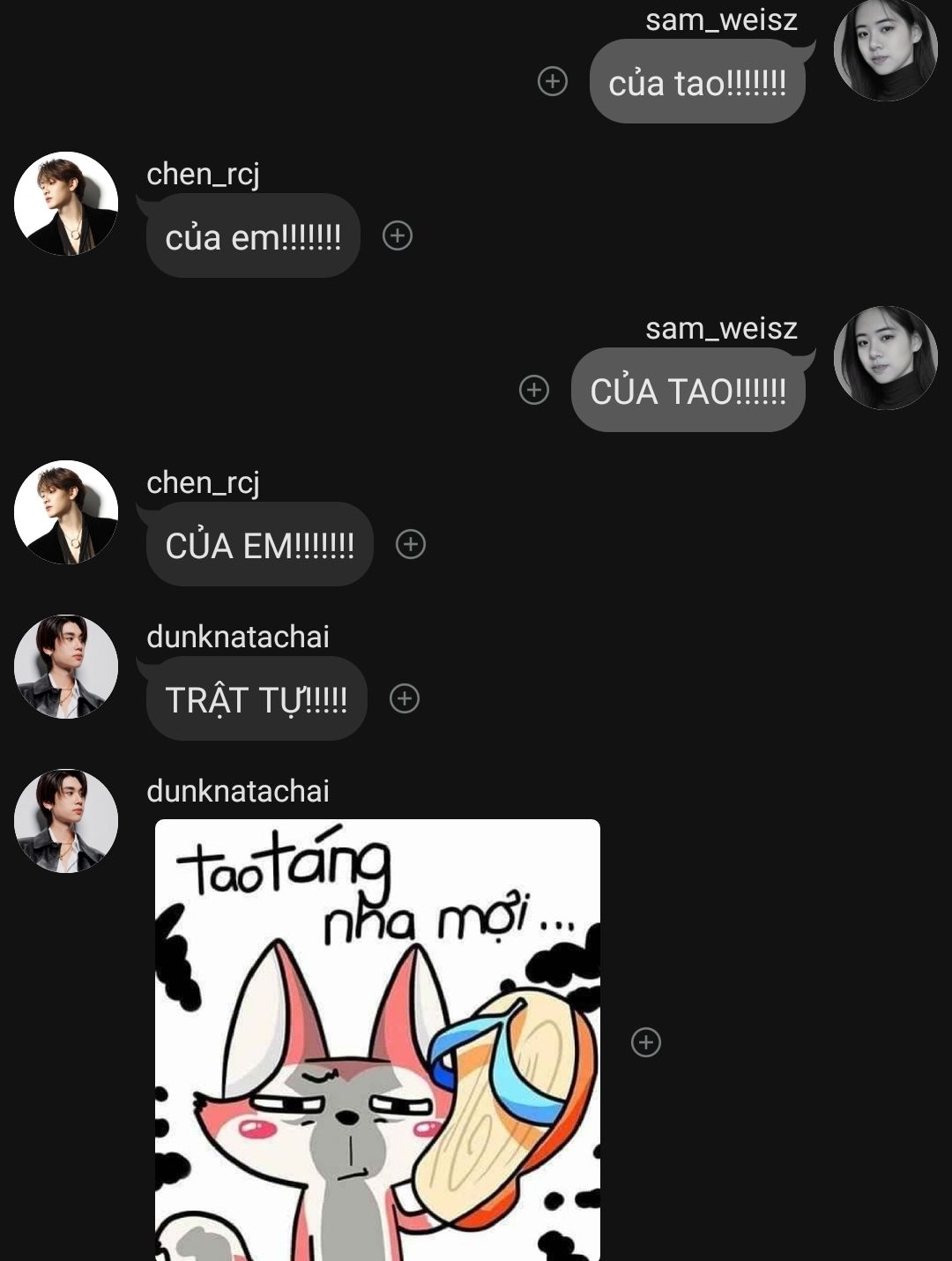Screen dimensions: 952x1261
Task: React to uppercase "CỦA TAO!!!!!!" message
Action: click(x=534, y=390)
